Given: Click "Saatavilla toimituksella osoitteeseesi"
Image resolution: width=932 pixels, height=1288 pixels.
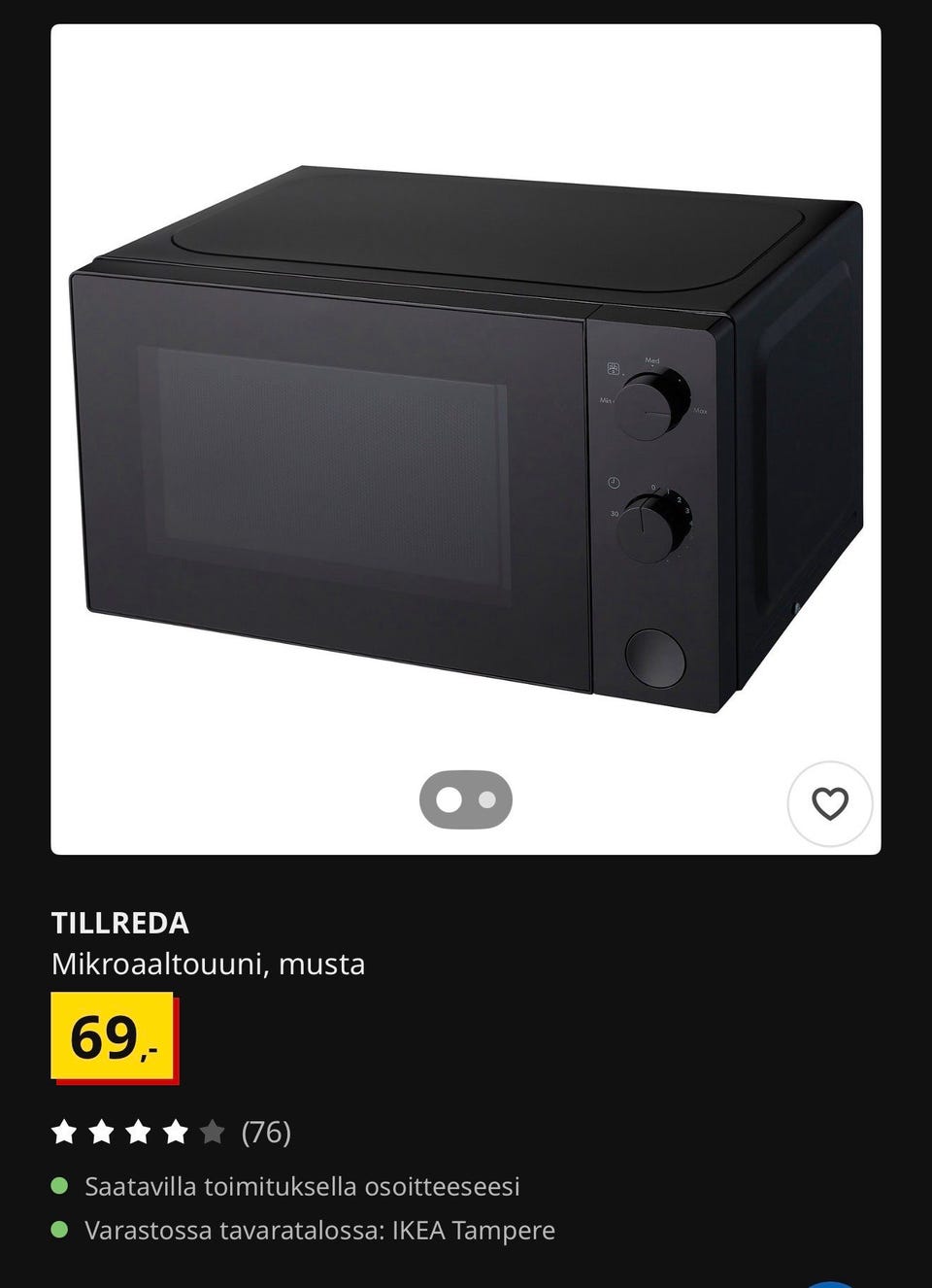Looking at the screenshot, I should [x=304, y=1186].
